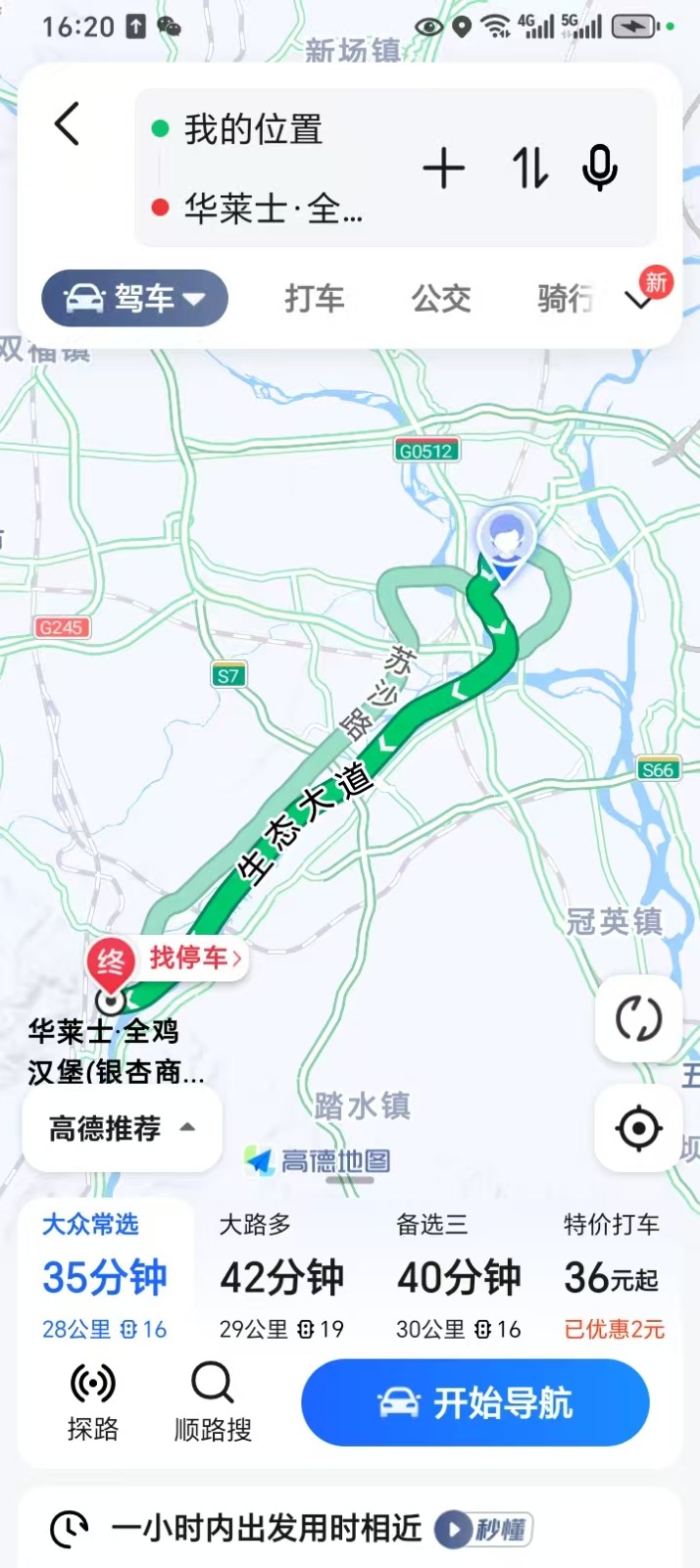Viewport: 700px width, 1568px height.
Task: Open the 驾车 mode dropdown
Action: pos(135,298)
